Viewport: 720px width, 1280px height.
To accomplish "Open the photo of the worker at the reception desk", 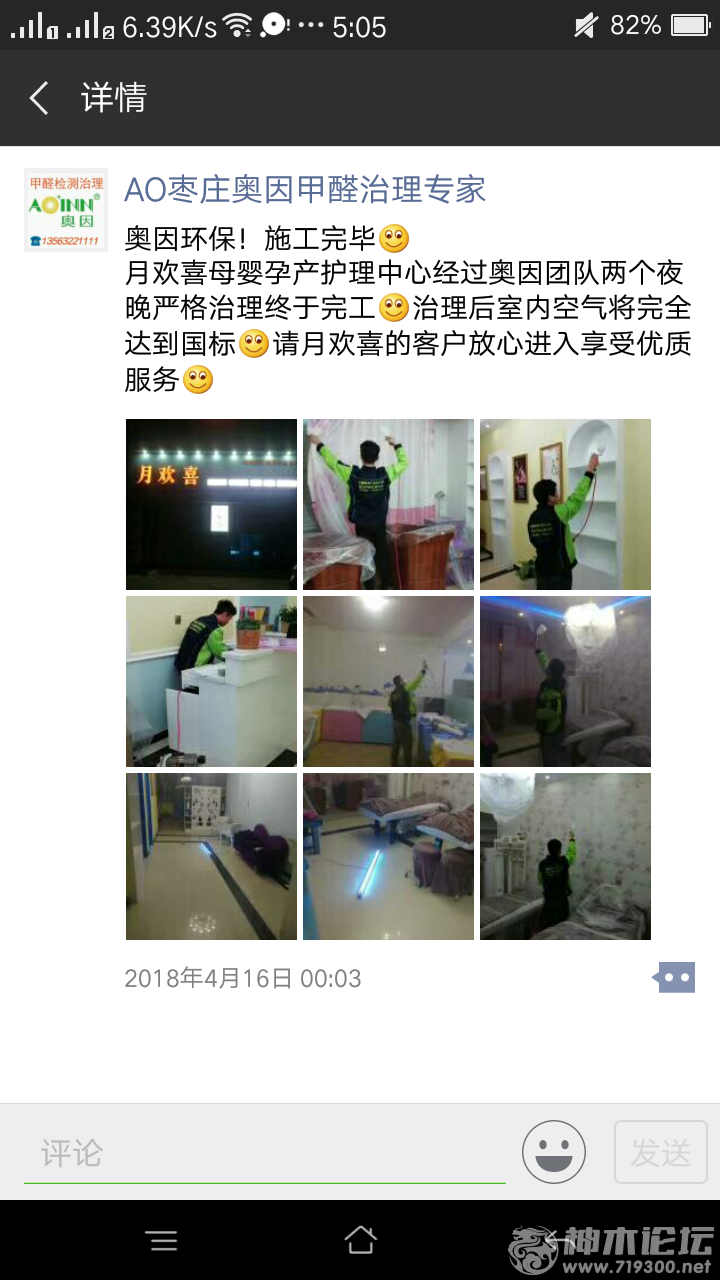I will (211, 681).
